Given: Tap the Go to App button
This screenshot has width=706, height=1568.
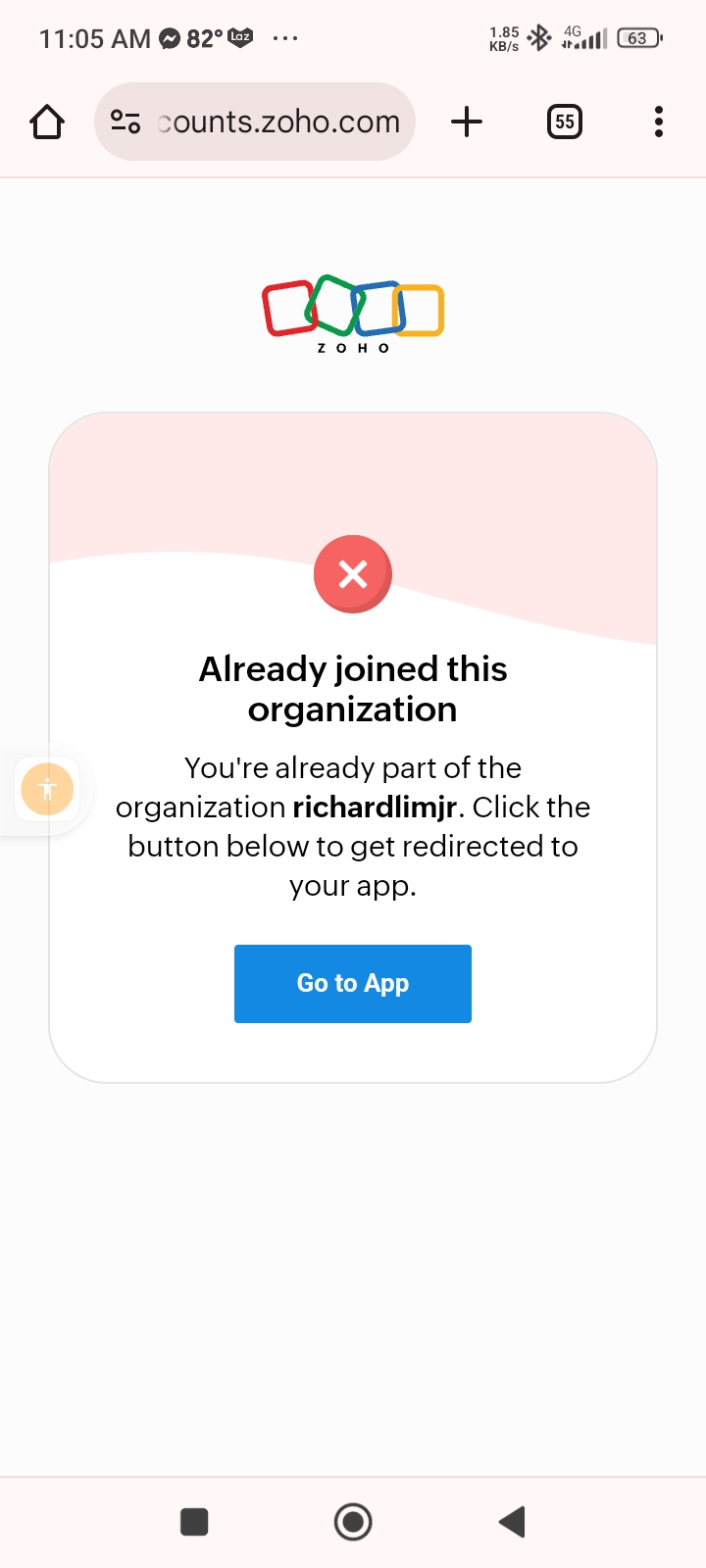Looking at the screenshot, I should pos(353,983).
